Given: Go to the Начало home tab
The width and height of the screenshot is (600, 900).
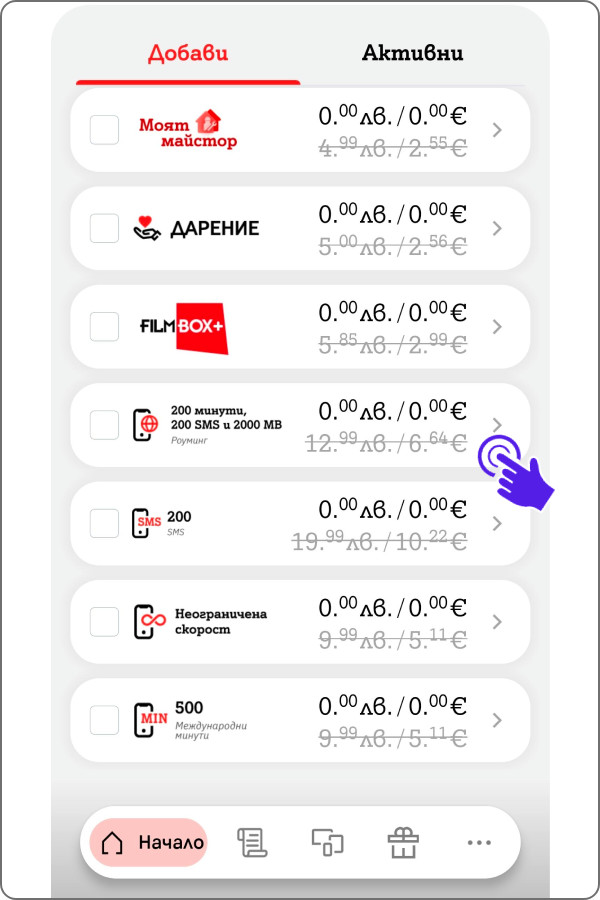Looking at the screenshot, I should 149,843.
